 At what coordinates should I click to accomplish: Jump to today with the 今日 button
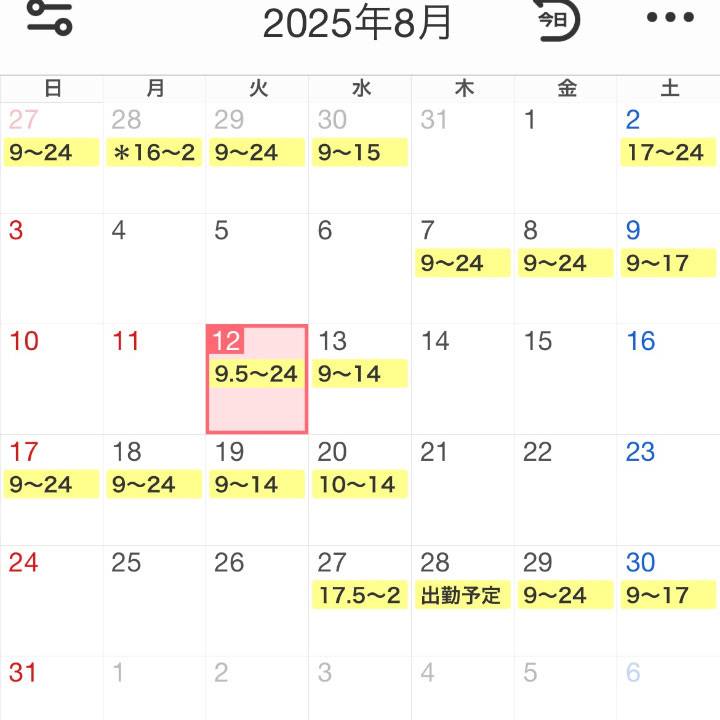[x=553, y=20]
